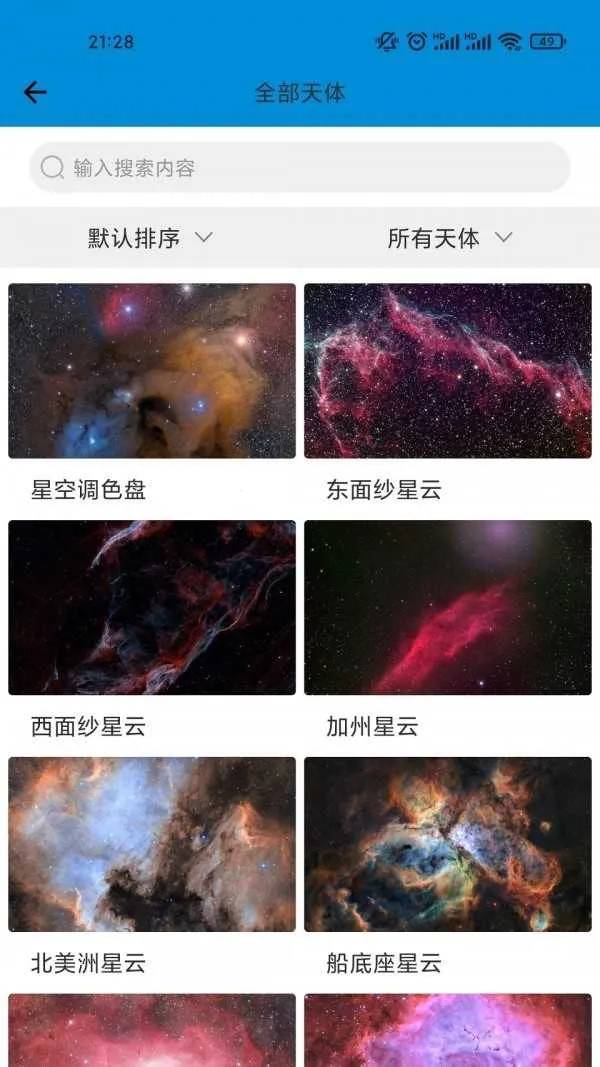Go back using the top arrow

[35, 93]
